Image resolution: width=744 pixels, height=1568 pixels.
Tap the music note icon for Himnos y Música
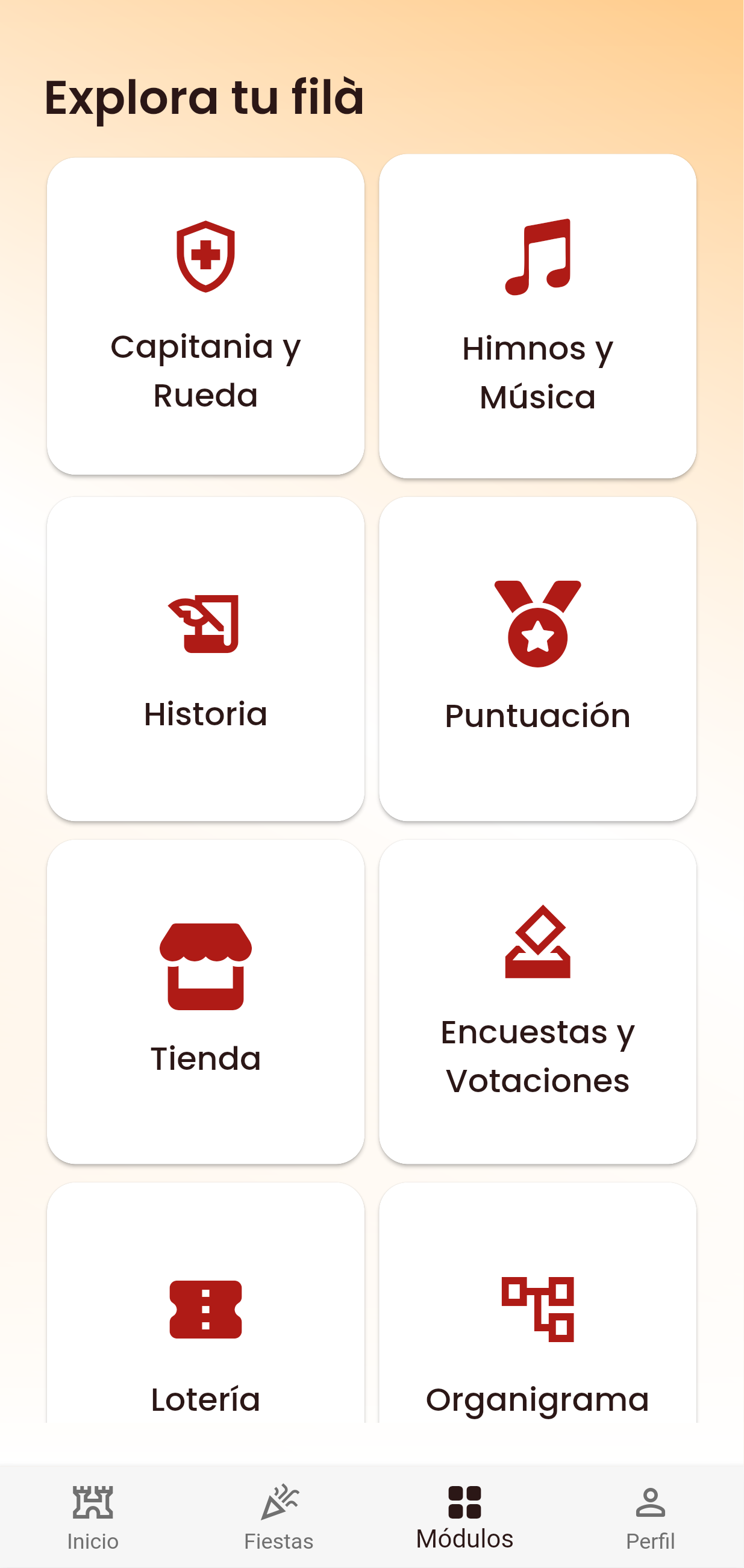point(537,255)
